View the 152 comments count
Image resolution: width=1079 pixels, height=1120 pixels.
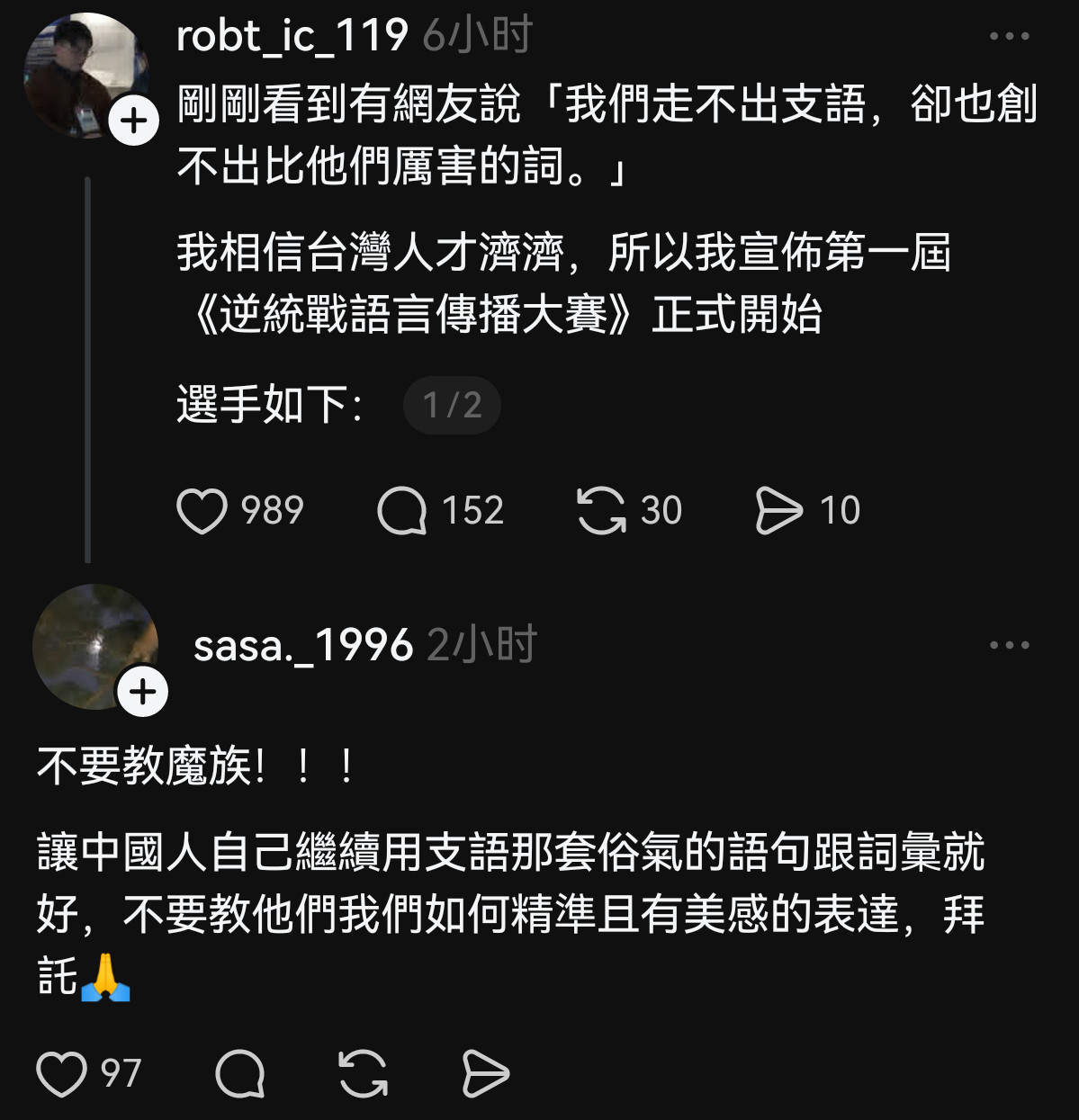coord(475,509)
